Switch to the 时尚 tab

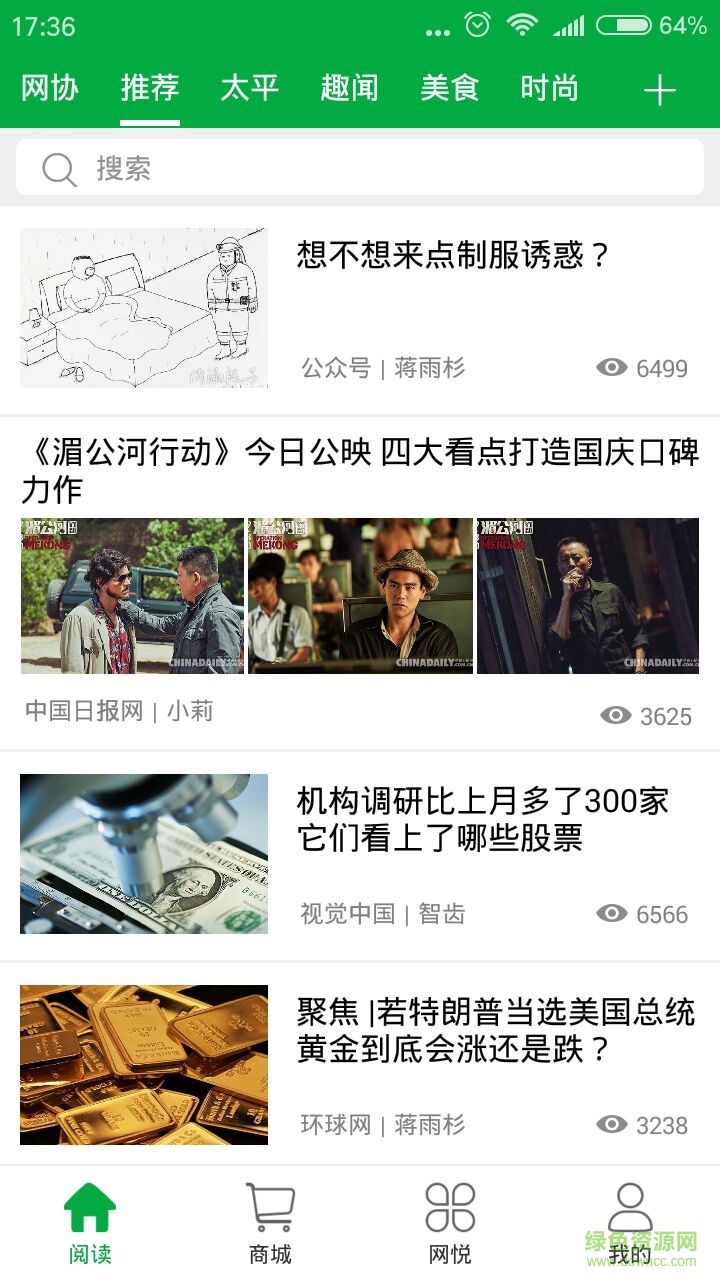coord(550,89)
